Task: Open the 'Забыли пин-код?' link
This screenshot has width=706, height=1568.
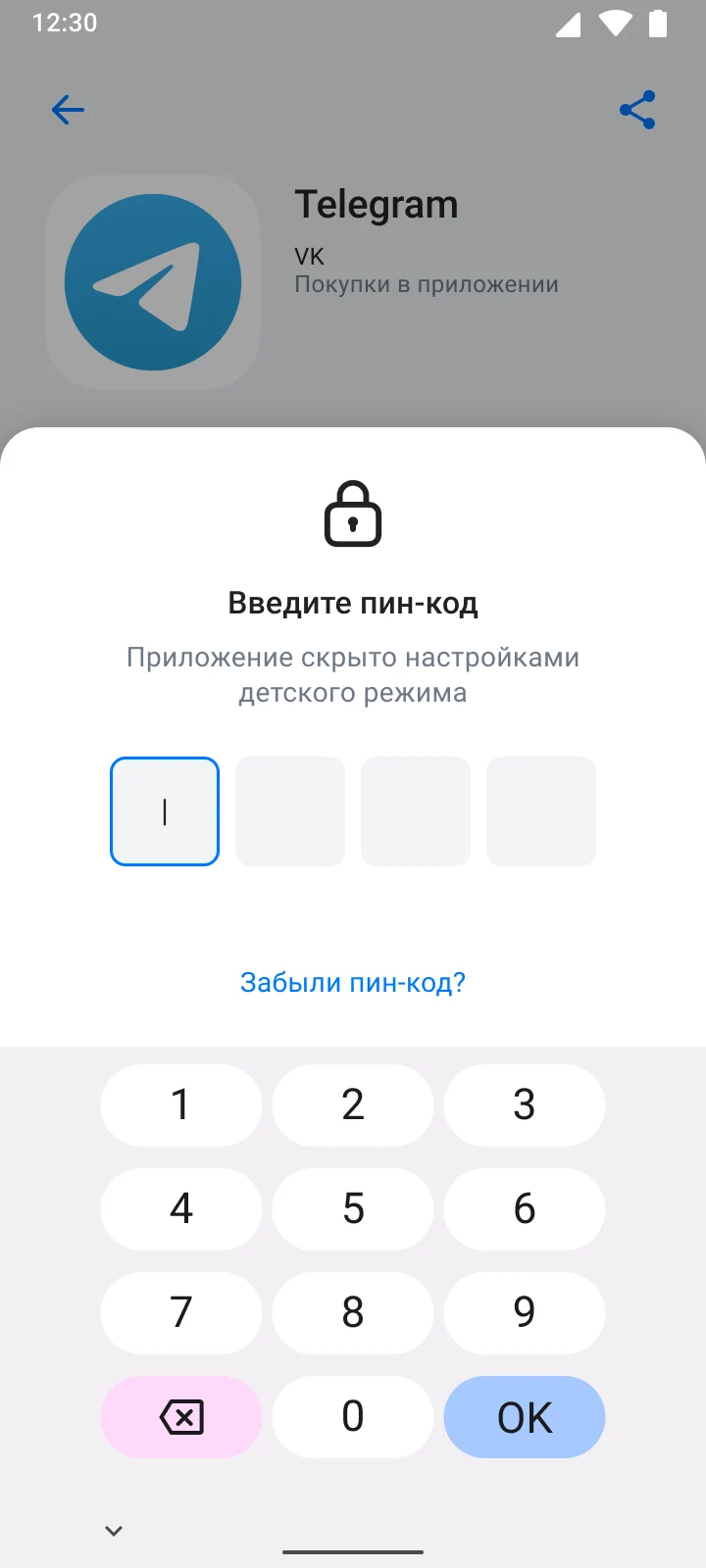Action: click(x=353, y=982)
